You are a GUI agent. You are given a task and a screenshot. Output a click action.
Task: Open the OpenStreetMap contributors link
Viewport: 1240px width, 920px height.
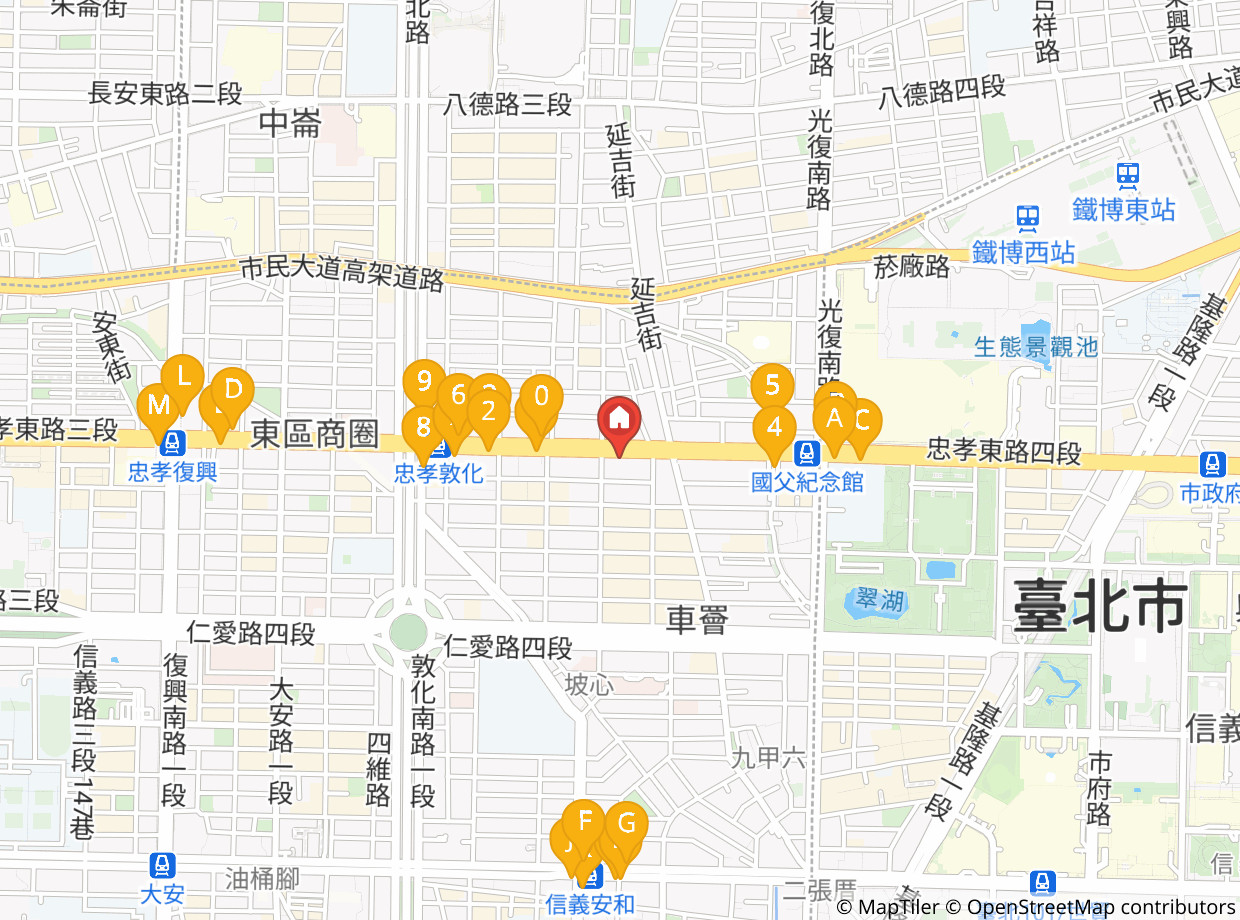click(x=1101, y=907)
